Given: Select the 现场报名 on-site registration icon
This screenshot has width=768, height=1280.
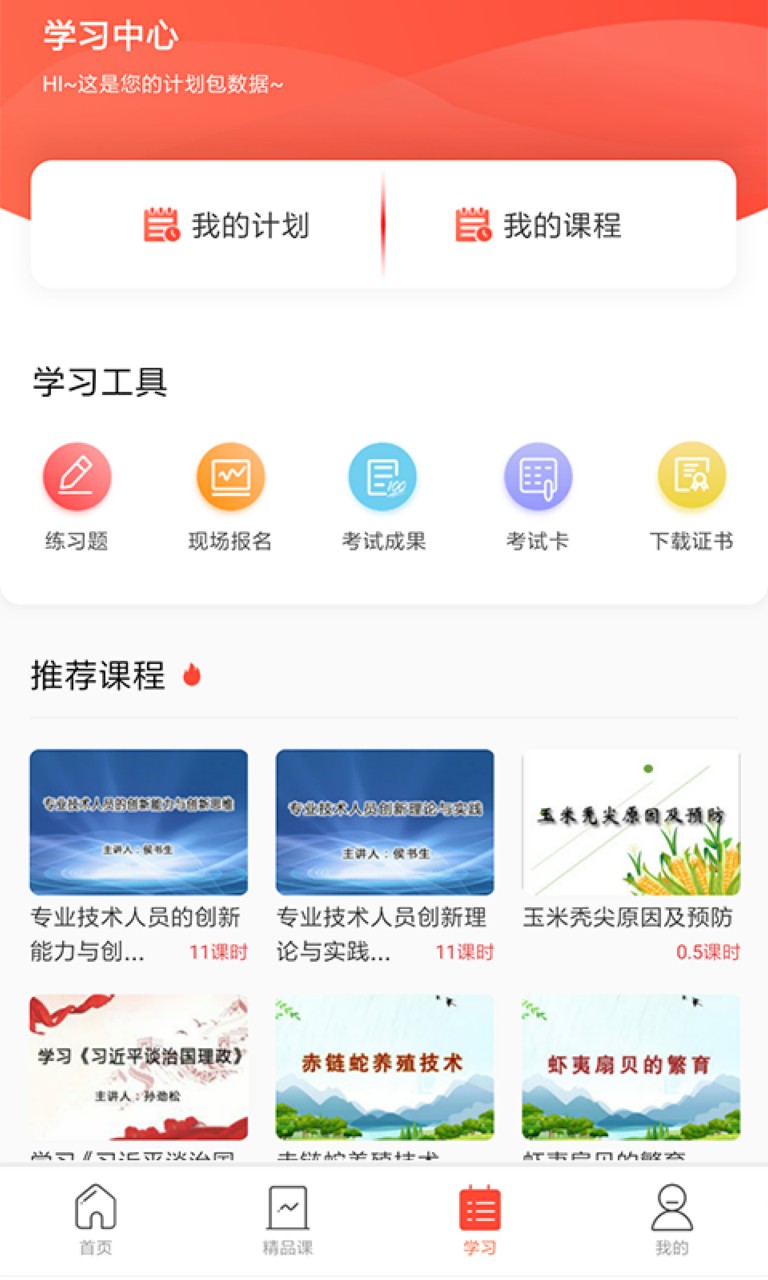Looking at the screenshot, I should (x=230, y=476).
